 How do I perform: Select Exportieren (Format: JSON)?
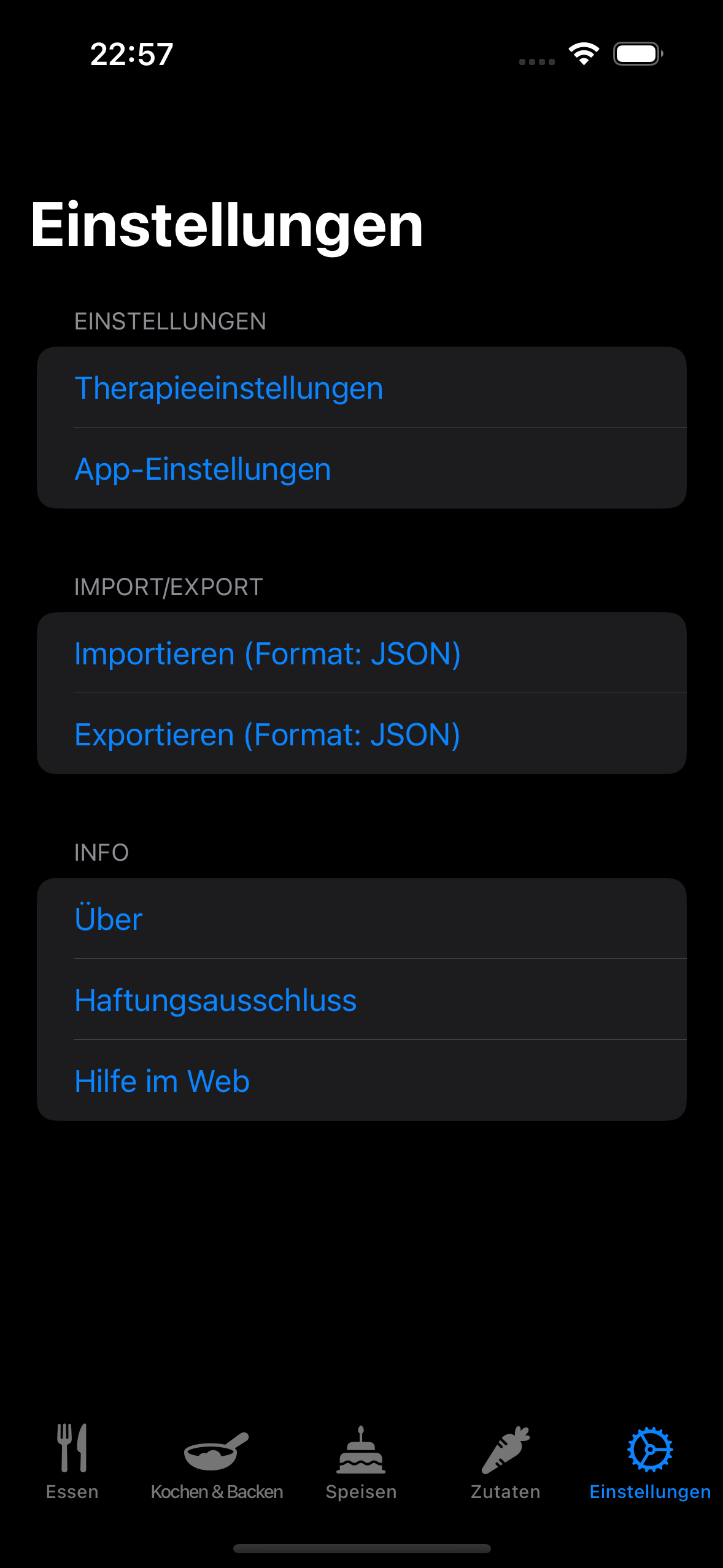point(361,734)
